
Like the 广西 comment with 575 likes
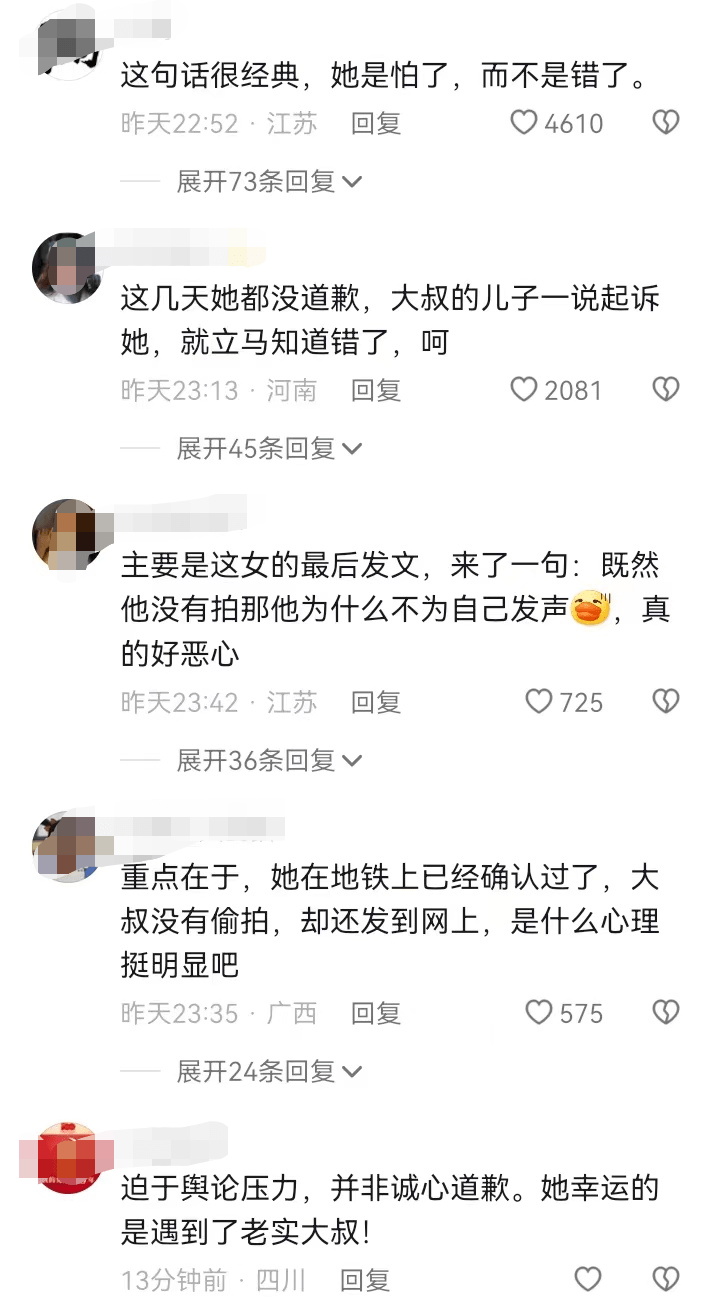click(x=539, y=1013)
